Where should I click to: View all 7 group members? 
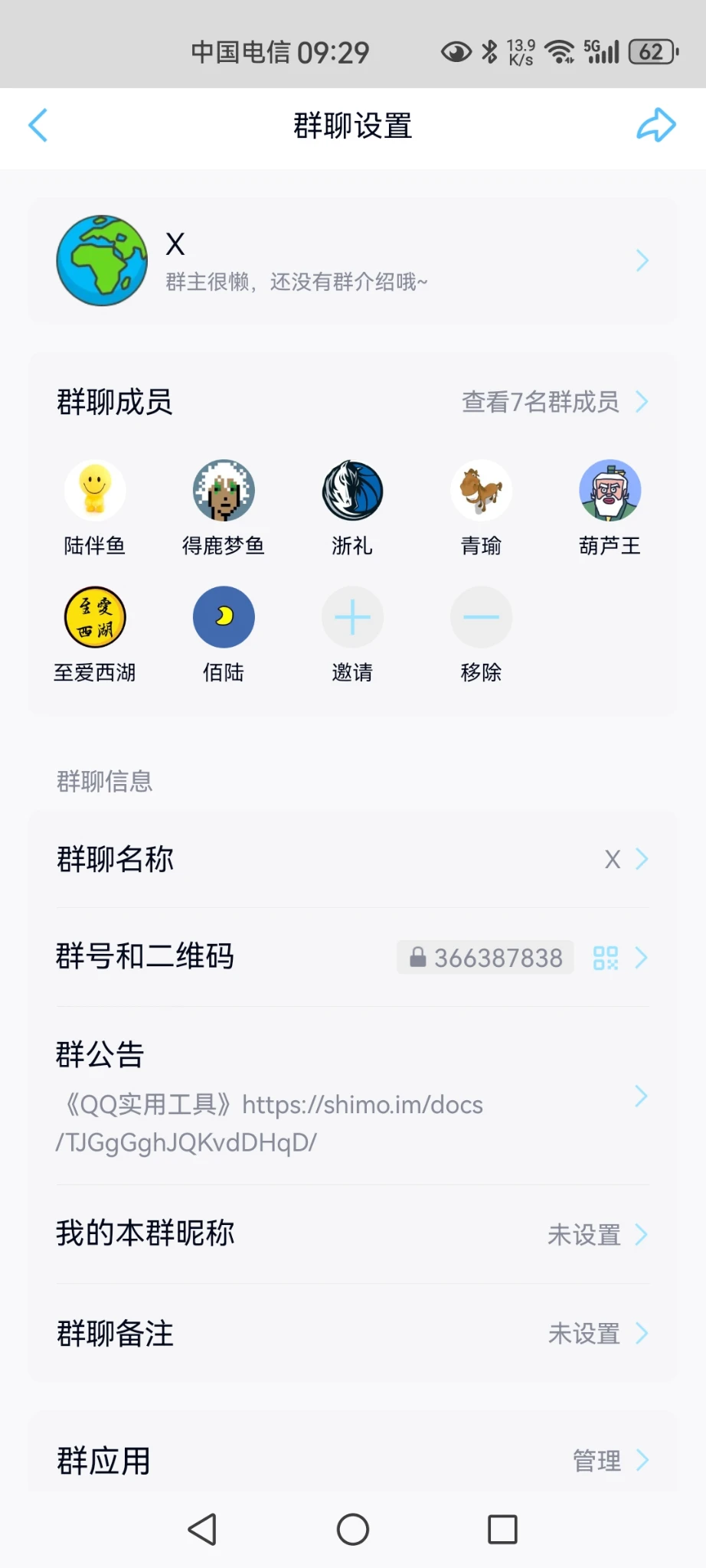coord(554,402)
